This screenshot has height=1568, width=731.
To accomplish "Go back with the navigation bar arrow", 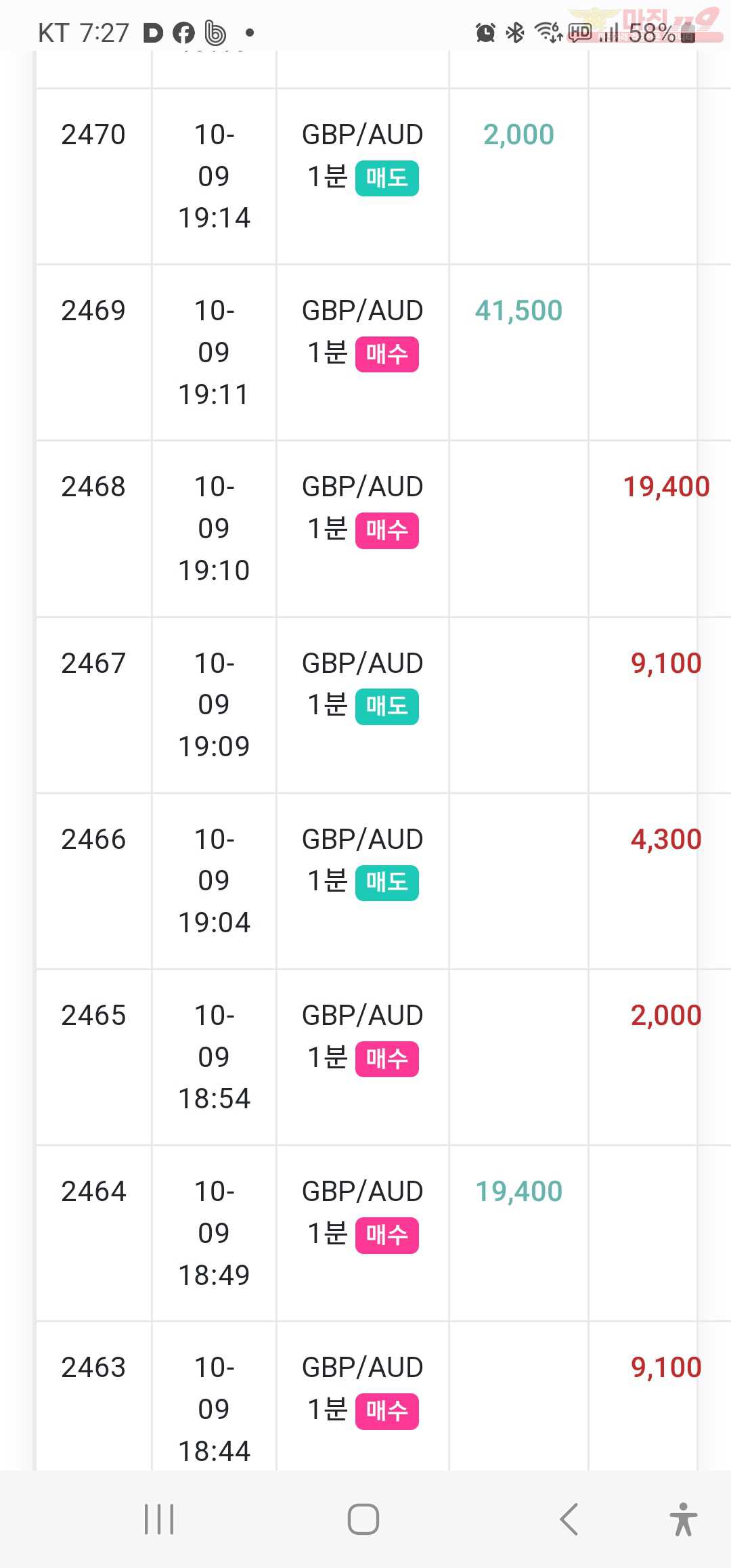I will click(x=569, y=1519).
